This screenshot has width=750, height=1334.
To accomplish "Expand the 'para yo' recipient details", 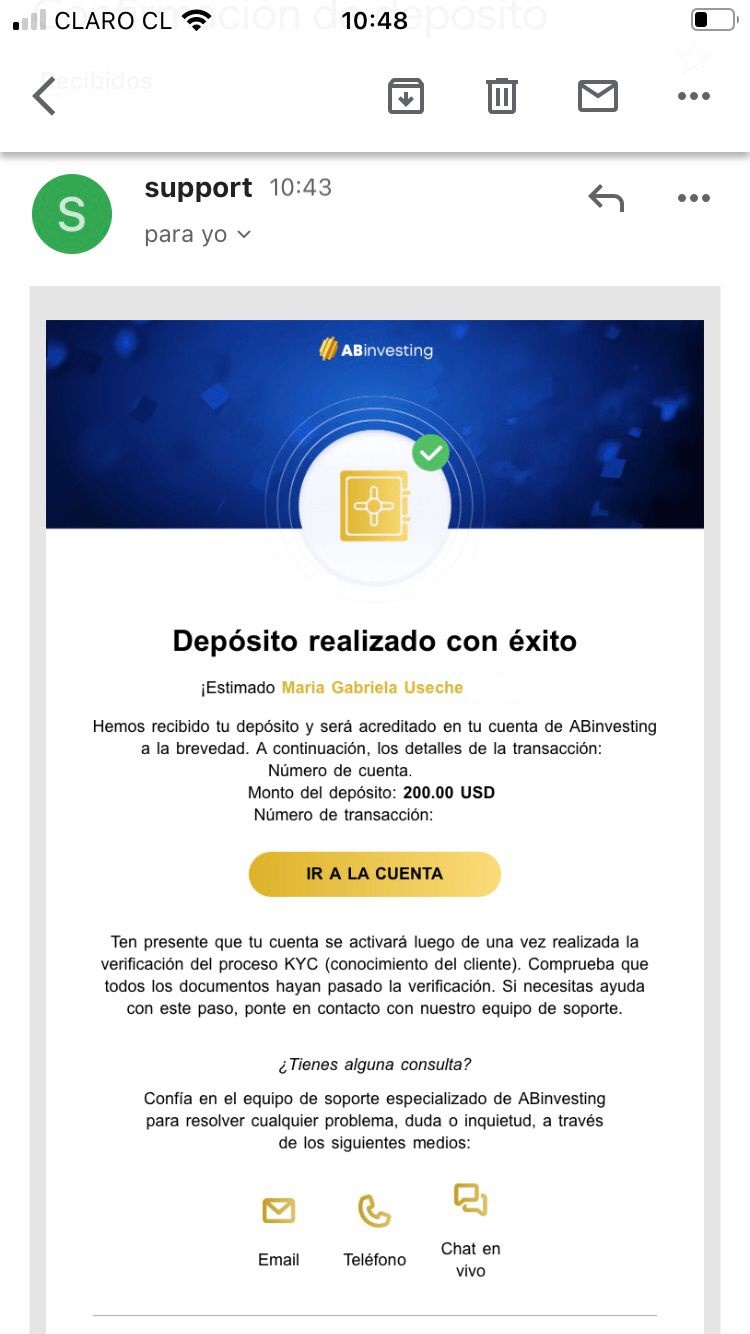I will (198, 235).
